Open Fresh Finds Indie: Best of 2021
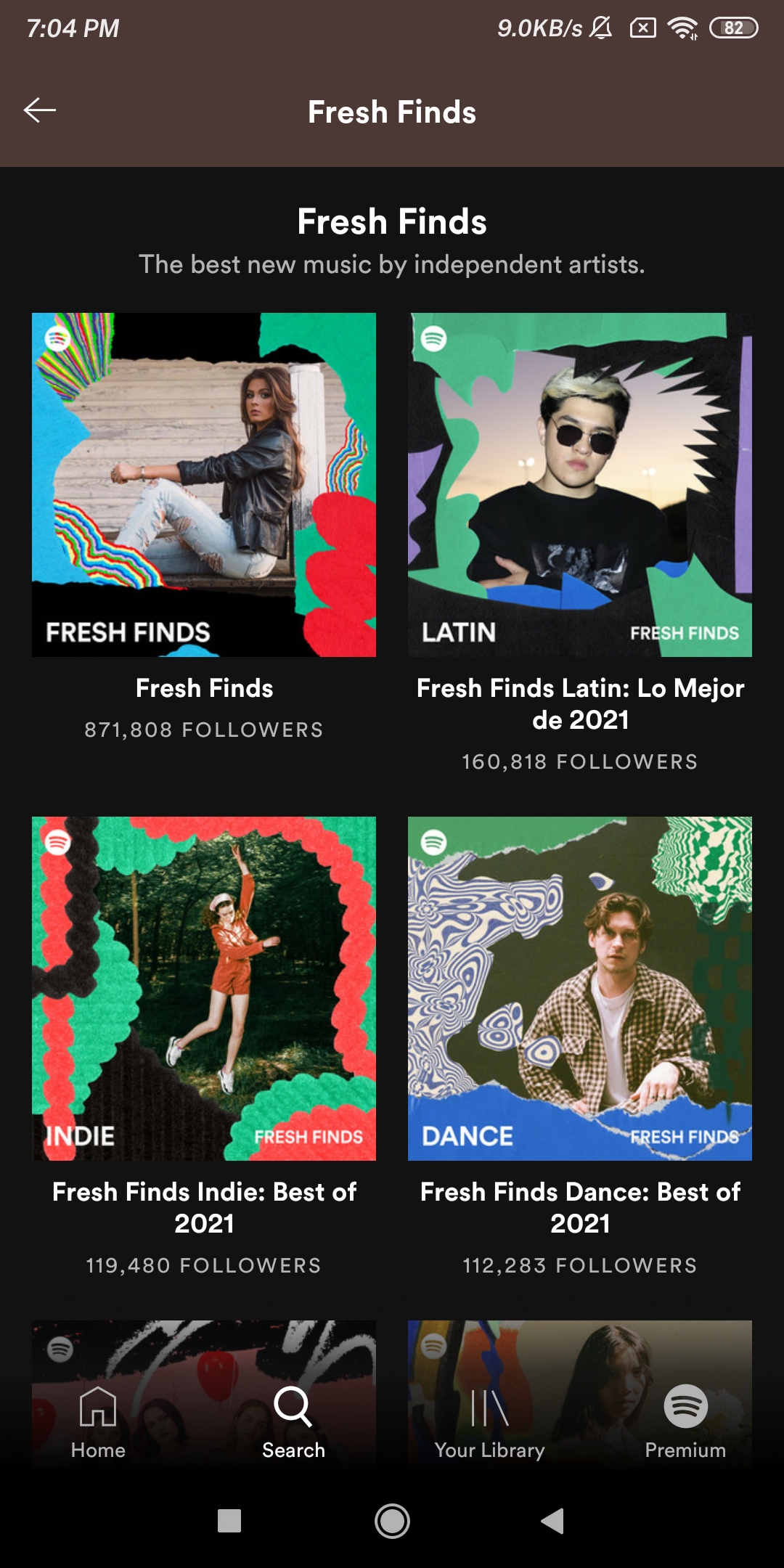Image resolution: width=784 pixels, height=1568 pixels. [204, 989]
